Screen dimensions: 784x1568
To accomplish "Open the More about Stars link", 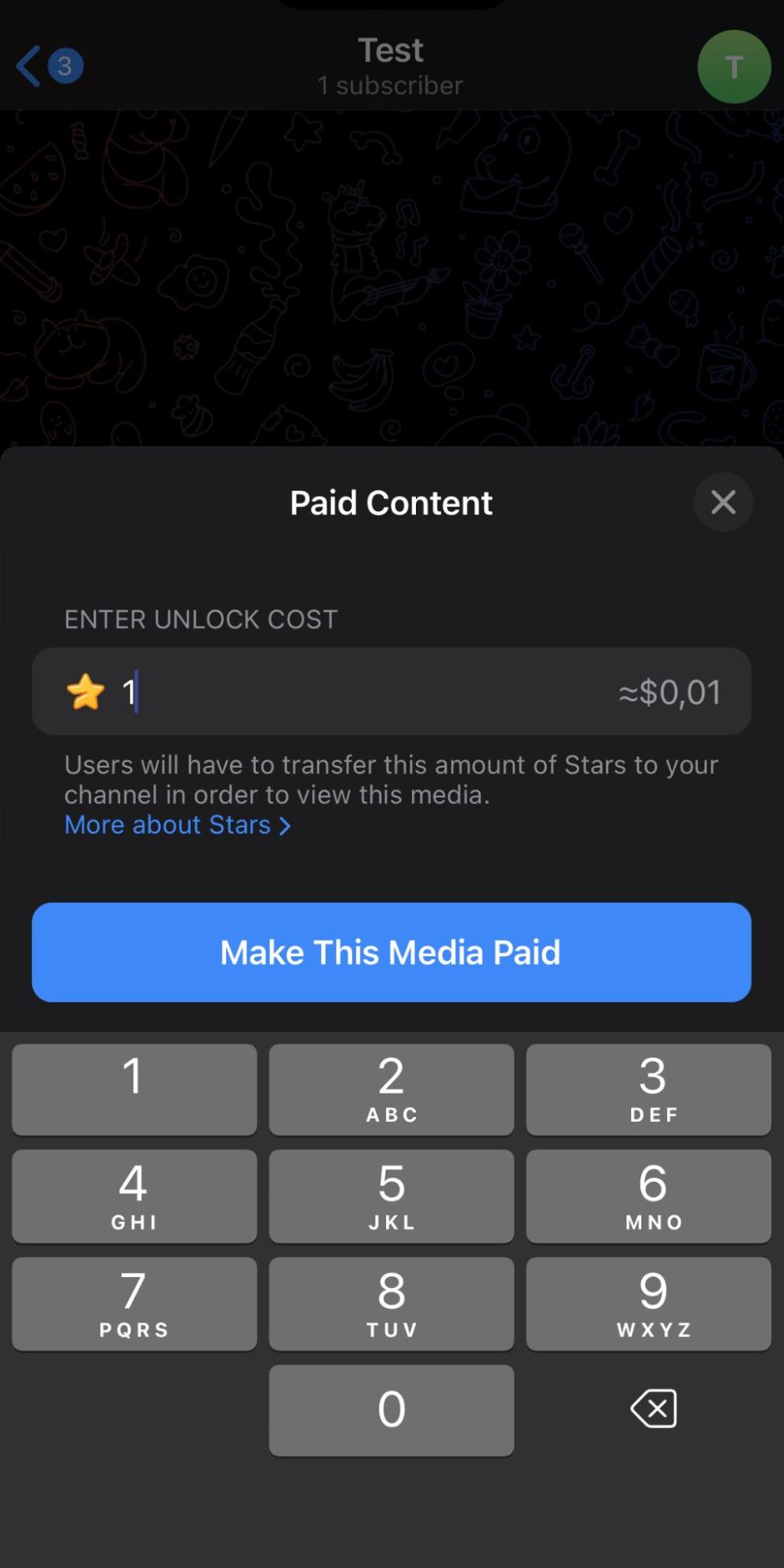I will coord(177,825).
